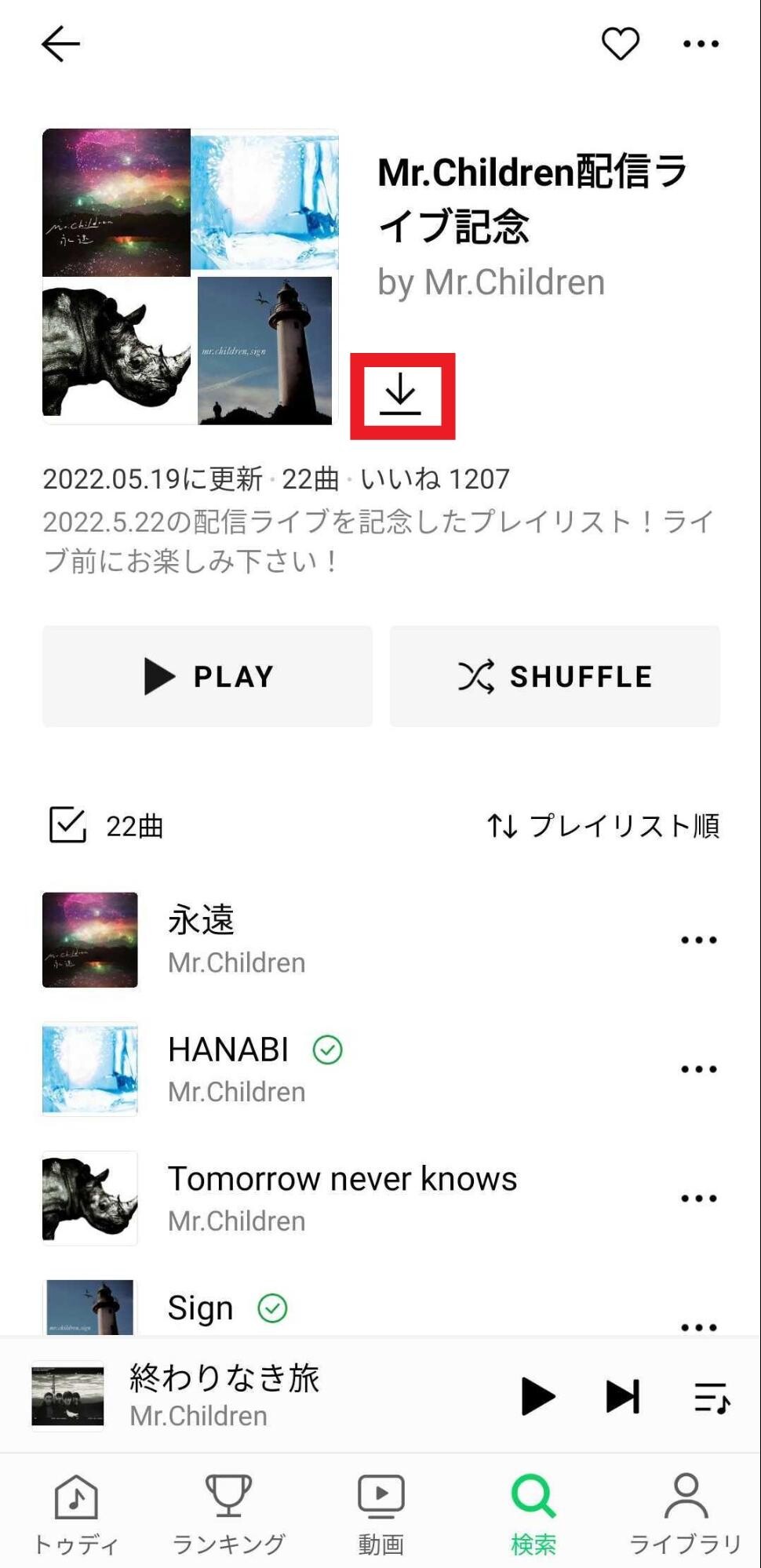Open options for Tomorrow never knows
The width and height of the screenshot is (761, 1568).
[x=697, y=1197]
